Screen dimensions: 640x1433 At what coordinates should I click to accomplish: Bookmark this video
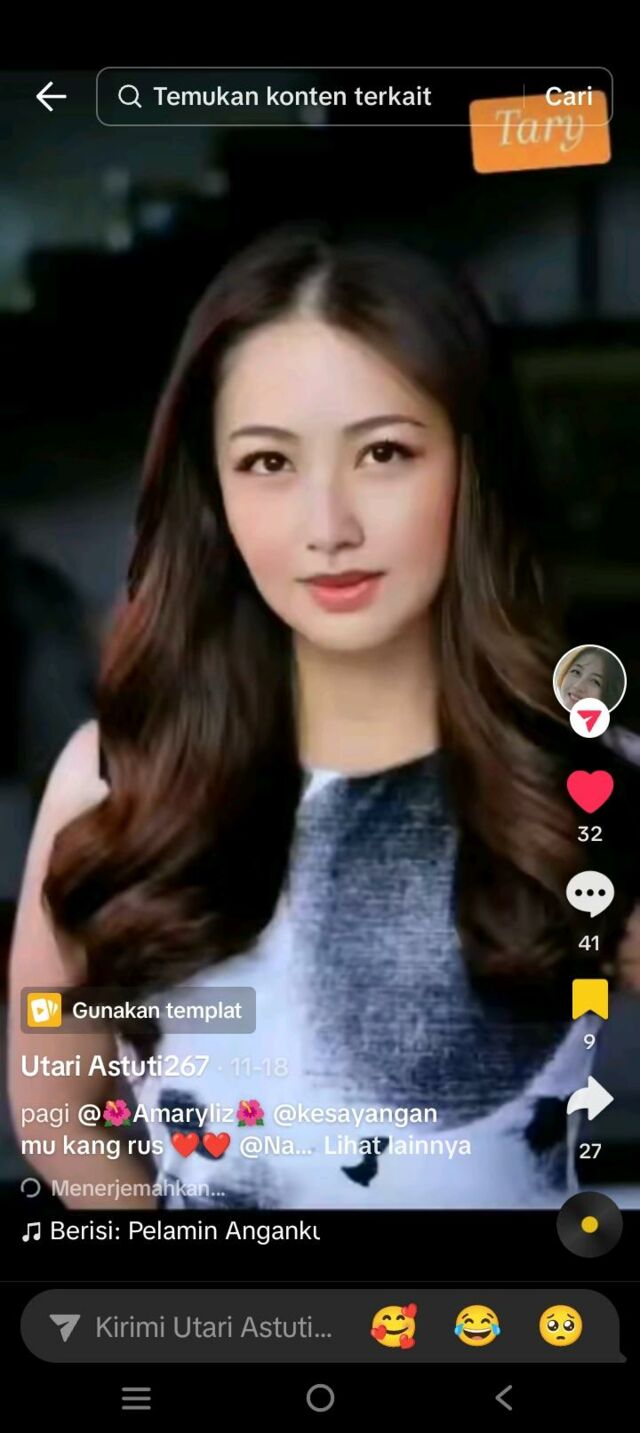coord(589,999)
